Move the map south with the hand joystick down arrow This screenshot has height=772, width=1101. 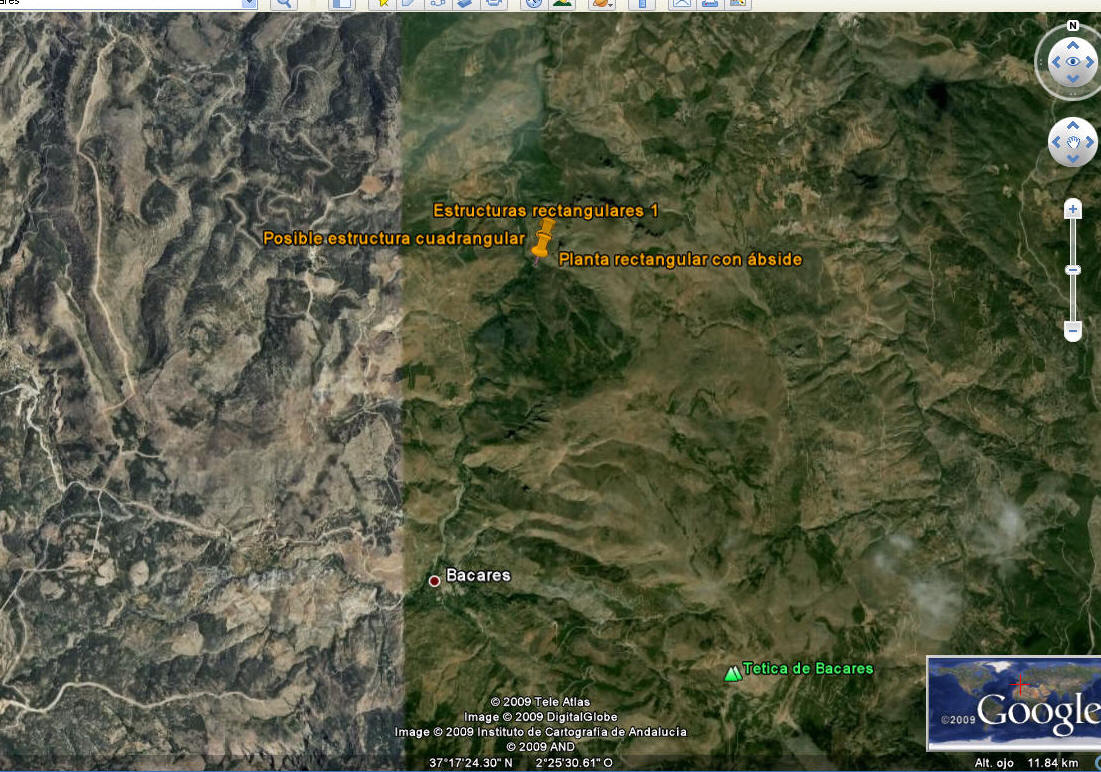(x=1072, y=160)
